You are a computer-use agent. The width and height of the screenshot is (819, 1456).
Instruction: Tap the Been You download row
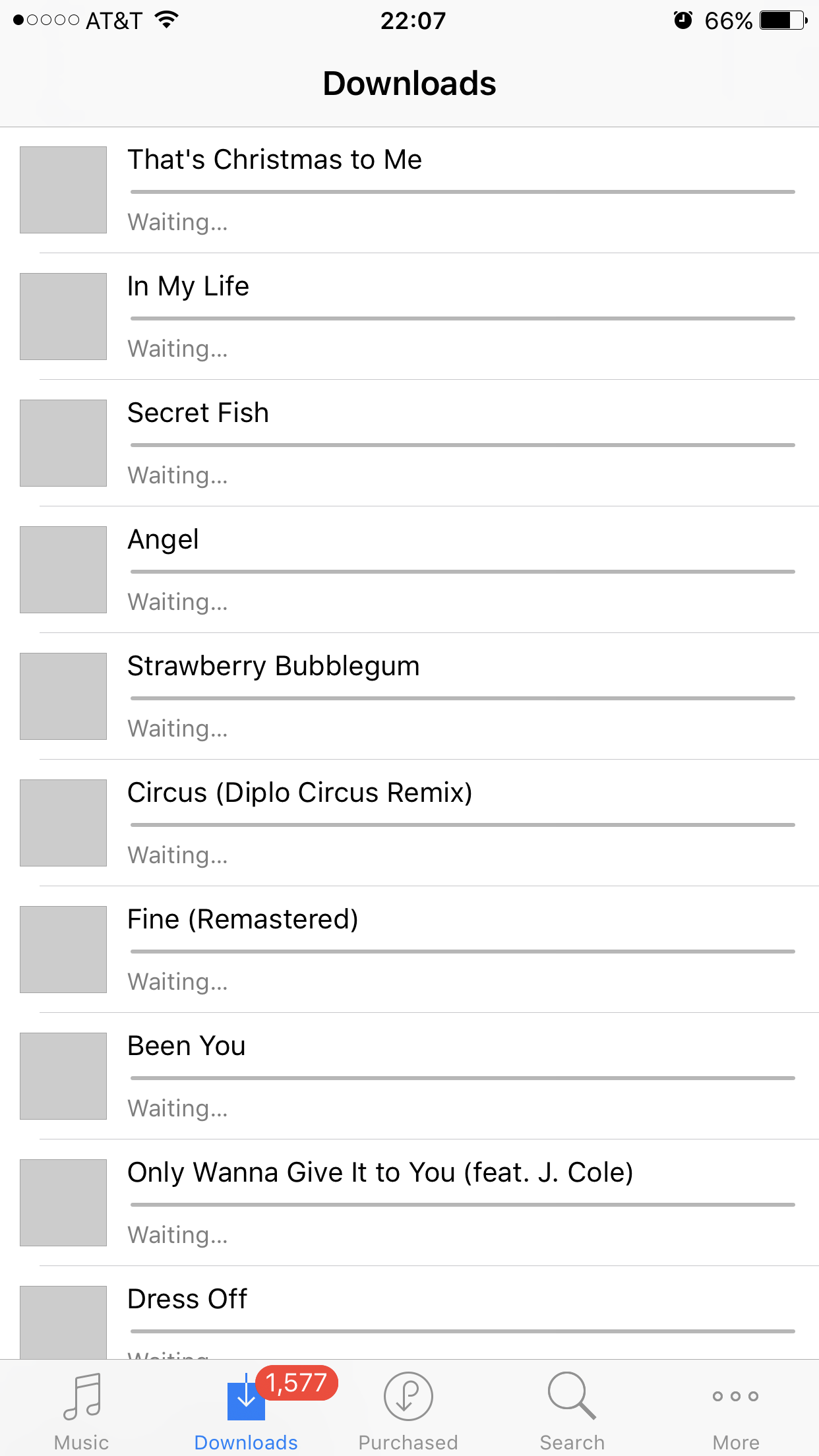[x=409, y=1076]
